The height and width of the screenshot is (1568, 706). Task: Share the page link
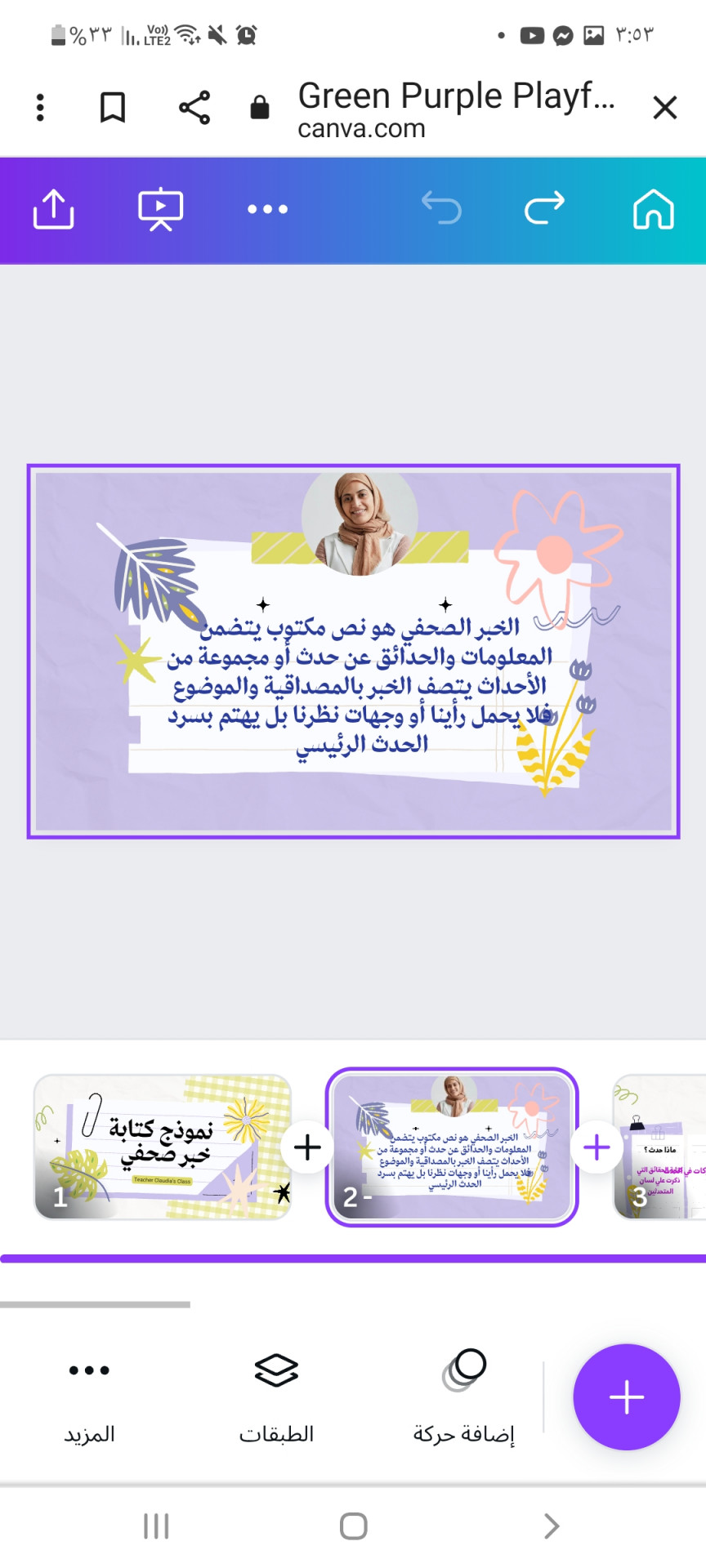(194, 107)
